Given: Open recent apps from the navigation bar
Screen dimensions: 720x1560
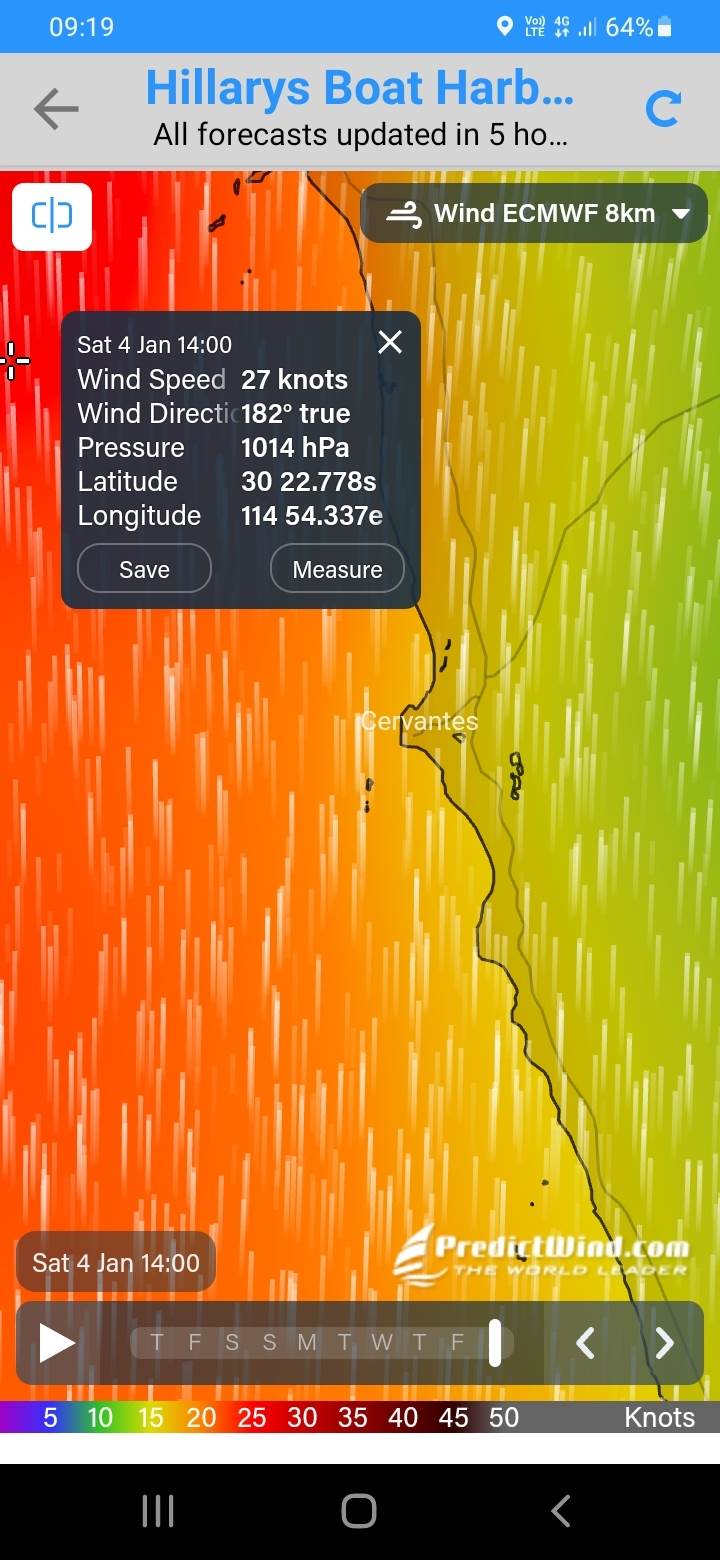Looking at the screenshot, I should pos(157,1511).
